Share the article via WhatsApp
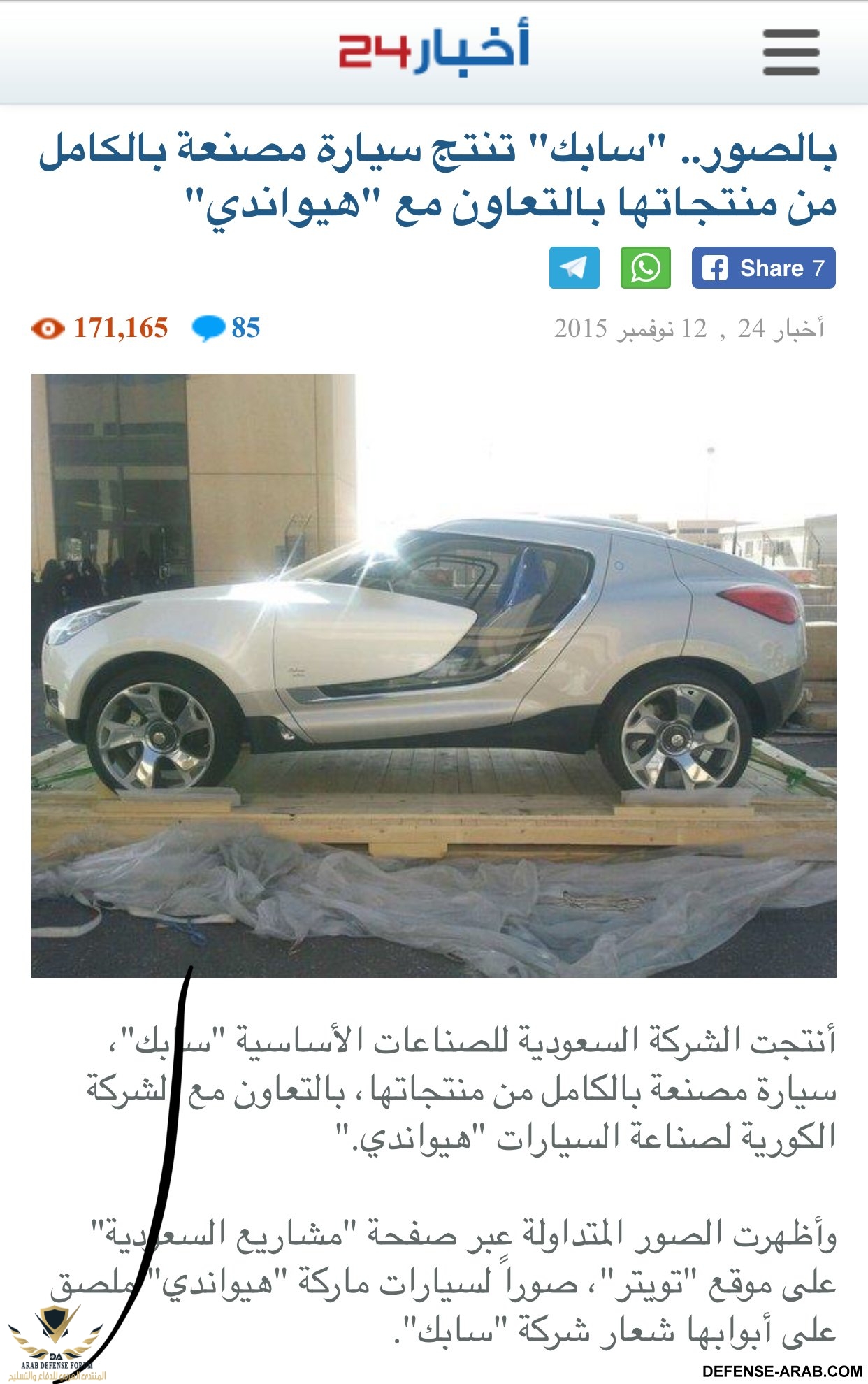The image size is (868, 1384). point(646,268)
